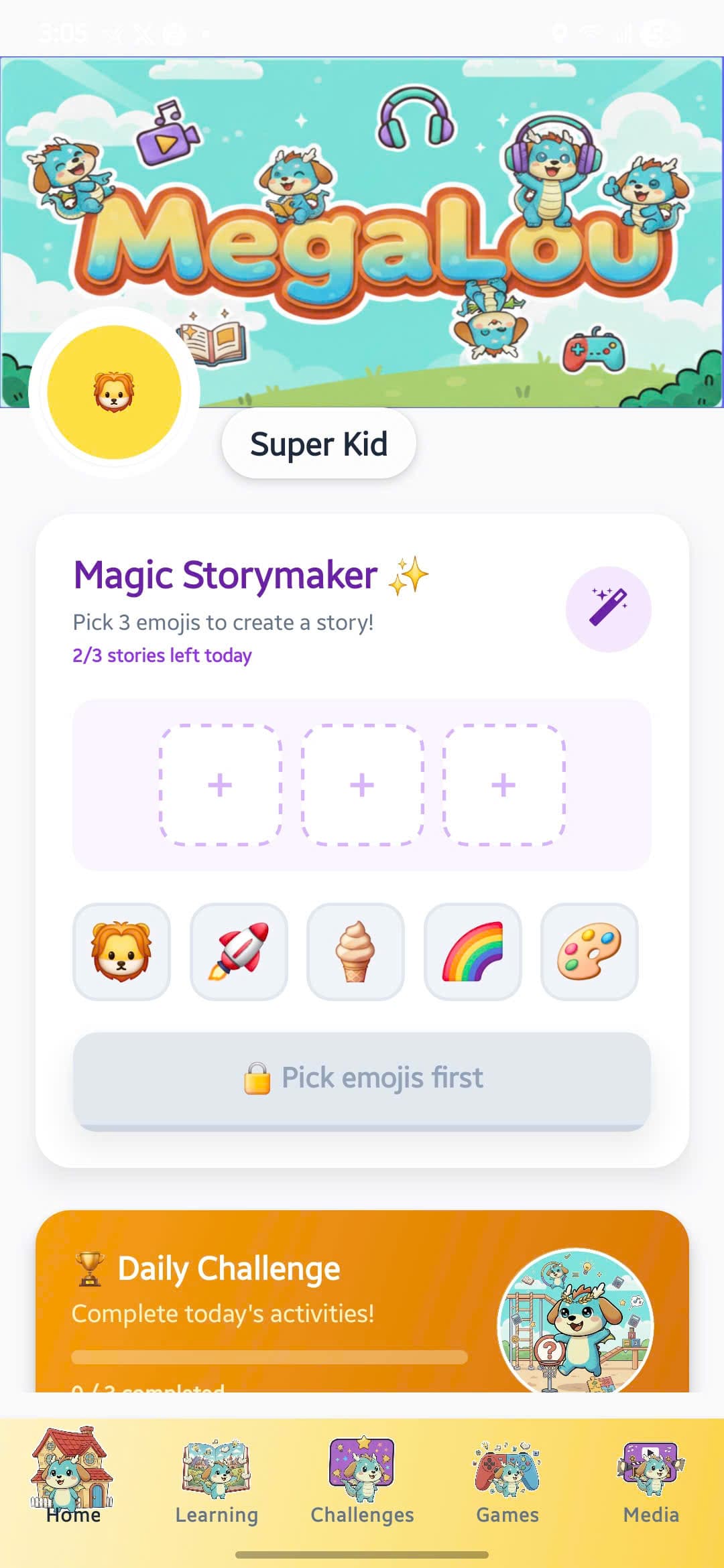The image size is (724, 1568).
Task: Open the Learning bookshelf icon
Action: point(217,1471)
